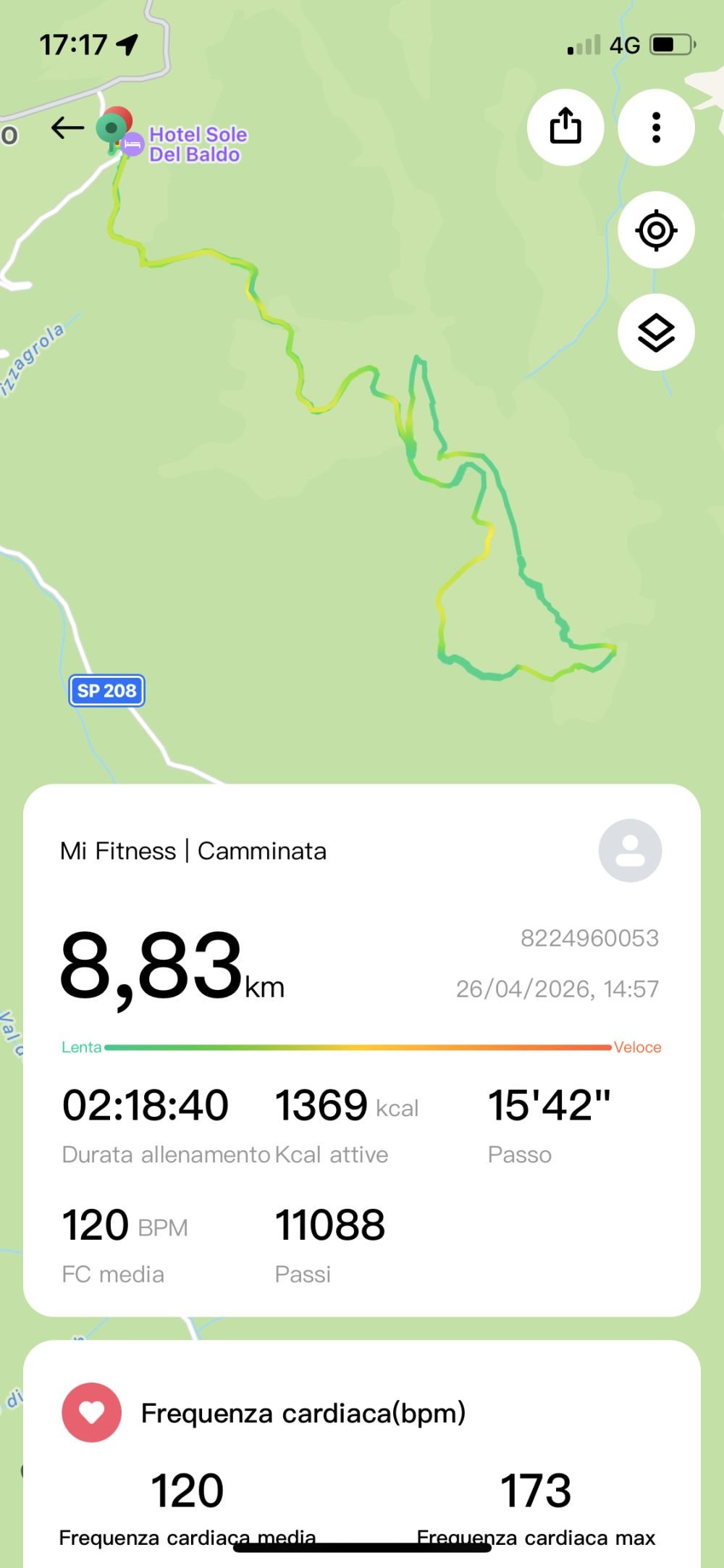This screenshot has height=1568, width=724.
Task: Tap Hotel Sole Del Baldo marker
Action: point(132,144)
